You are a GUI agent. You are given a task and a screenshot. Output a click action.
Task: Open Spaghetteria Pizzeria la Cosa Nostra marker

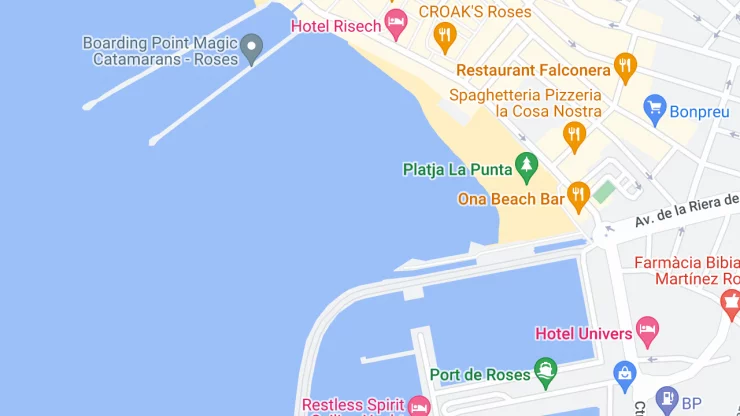tap(574, 134)
